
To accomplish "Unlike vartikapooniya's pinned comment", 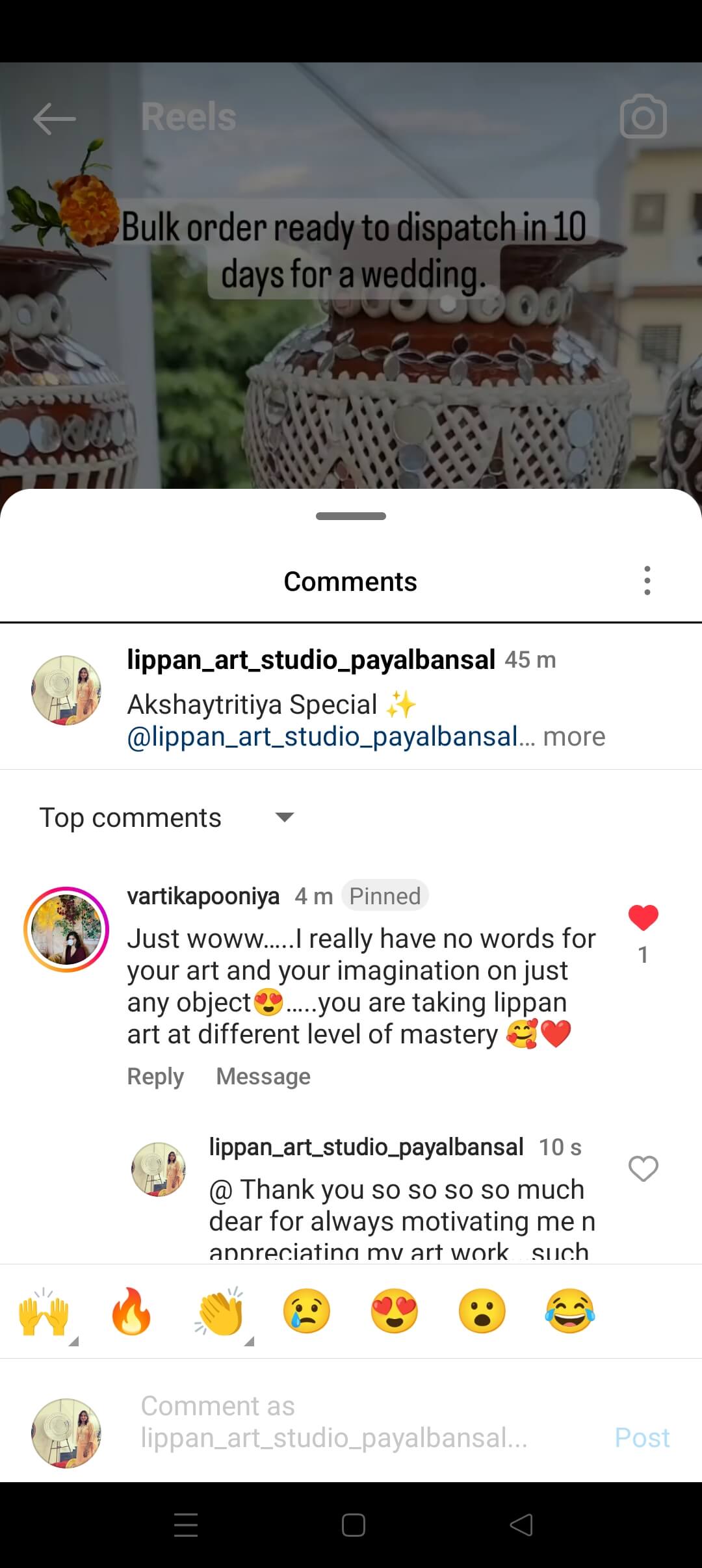I will click(643, 917).
